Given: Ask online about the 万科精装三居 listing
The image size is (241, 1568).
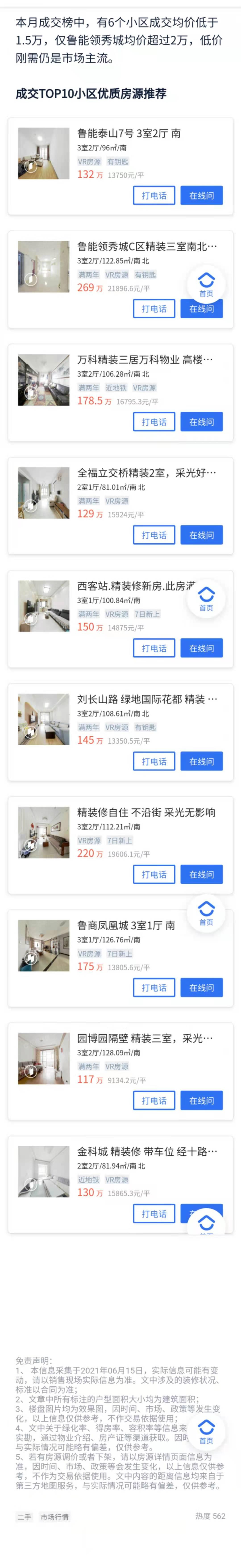Looking at the screenshot, I should pyautogui.click(x=202, y=422).
